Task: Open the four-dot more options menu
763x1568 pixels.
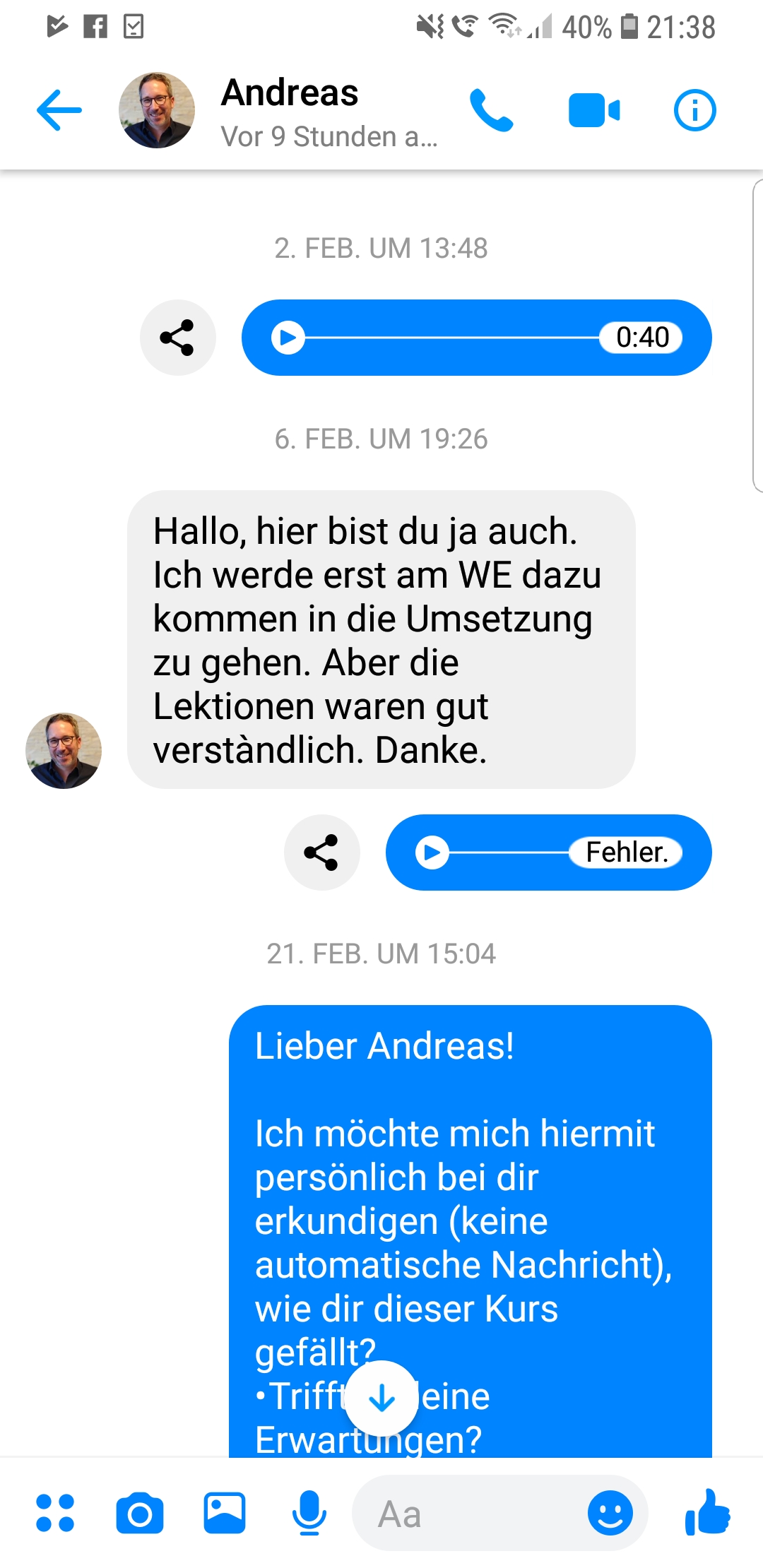Action: [x=55, y=1513]
